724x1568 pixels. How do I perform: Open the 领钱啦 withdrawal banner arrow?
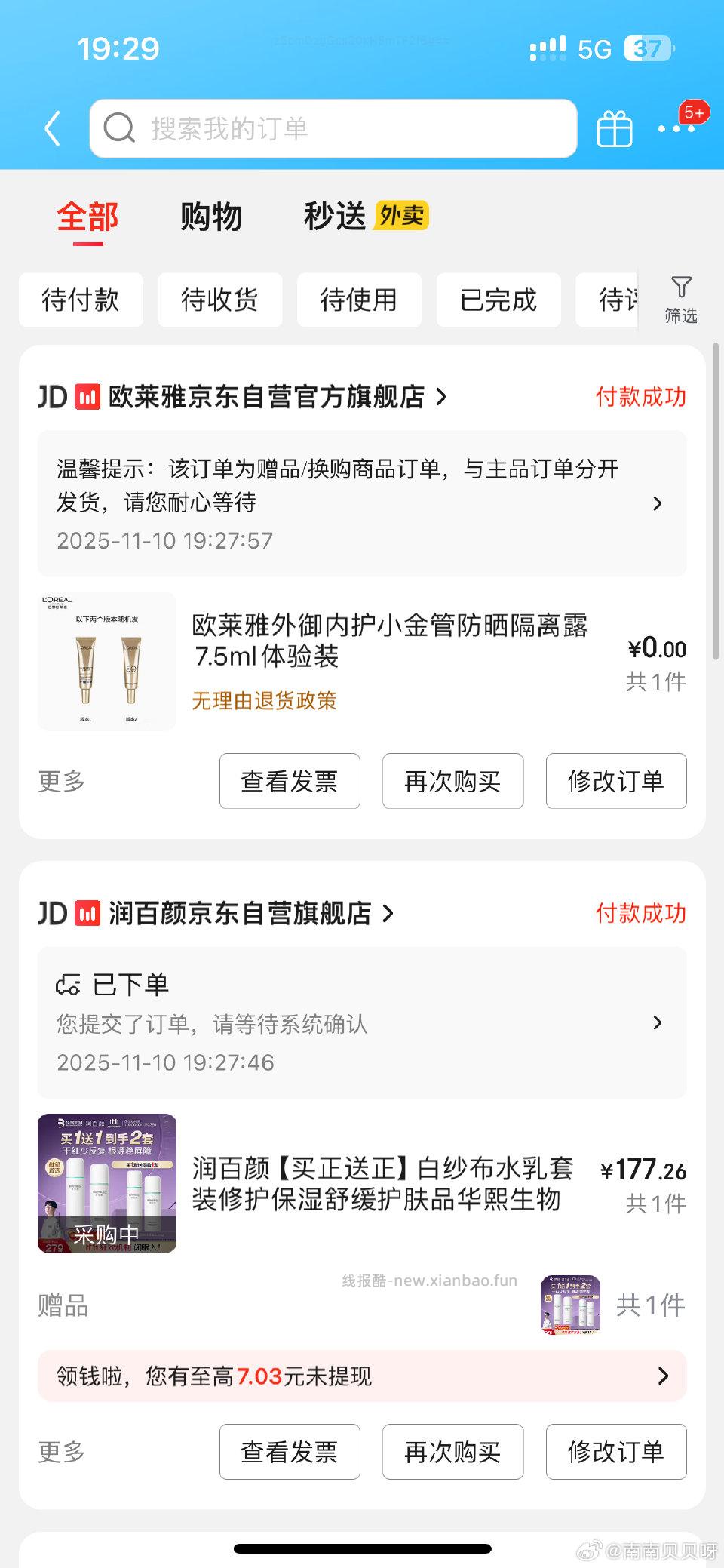click(x=662, y=1376)
